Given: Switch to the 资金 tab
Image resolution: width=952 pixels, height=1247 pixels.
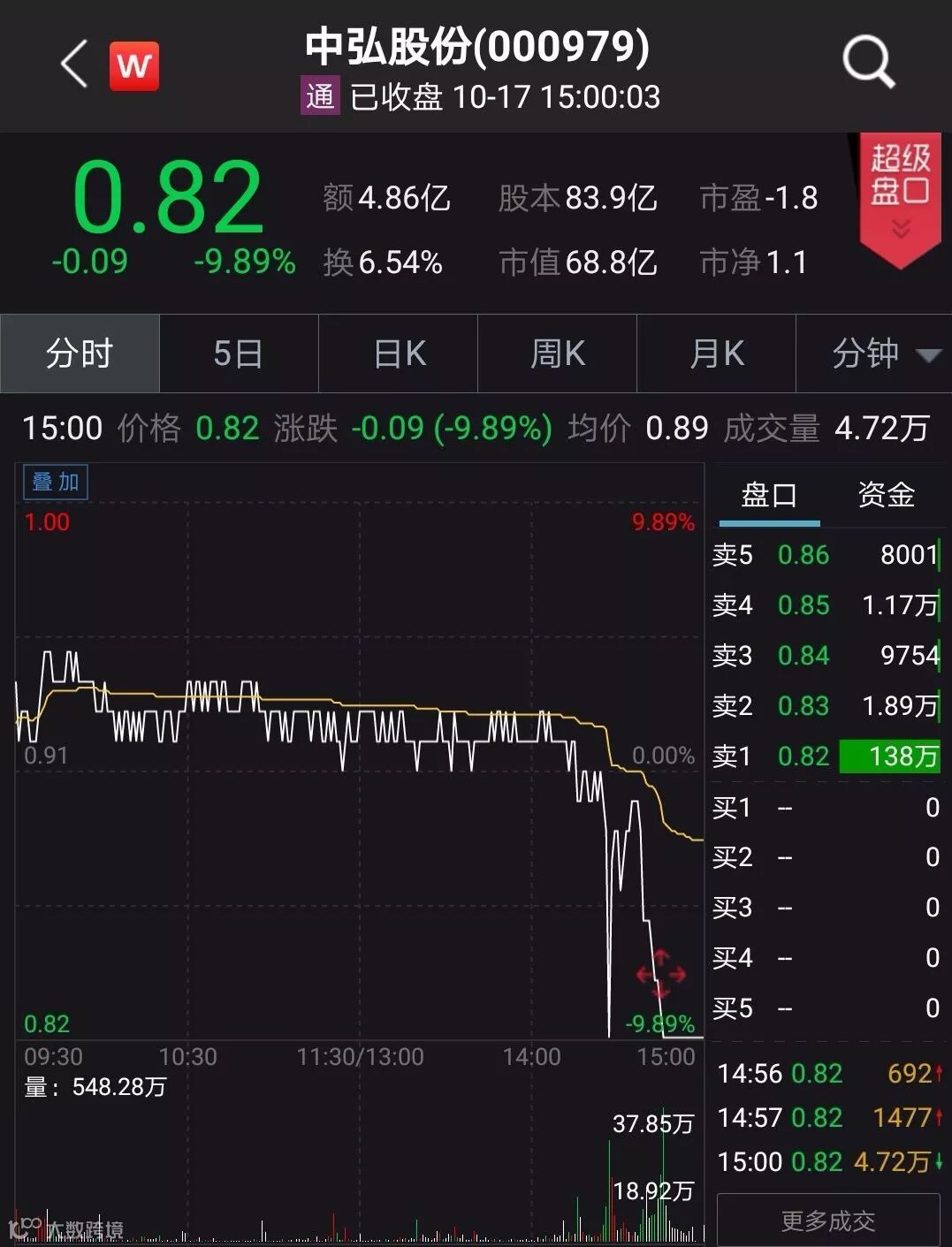Looking at the screenshot, I should pos(886,495).
